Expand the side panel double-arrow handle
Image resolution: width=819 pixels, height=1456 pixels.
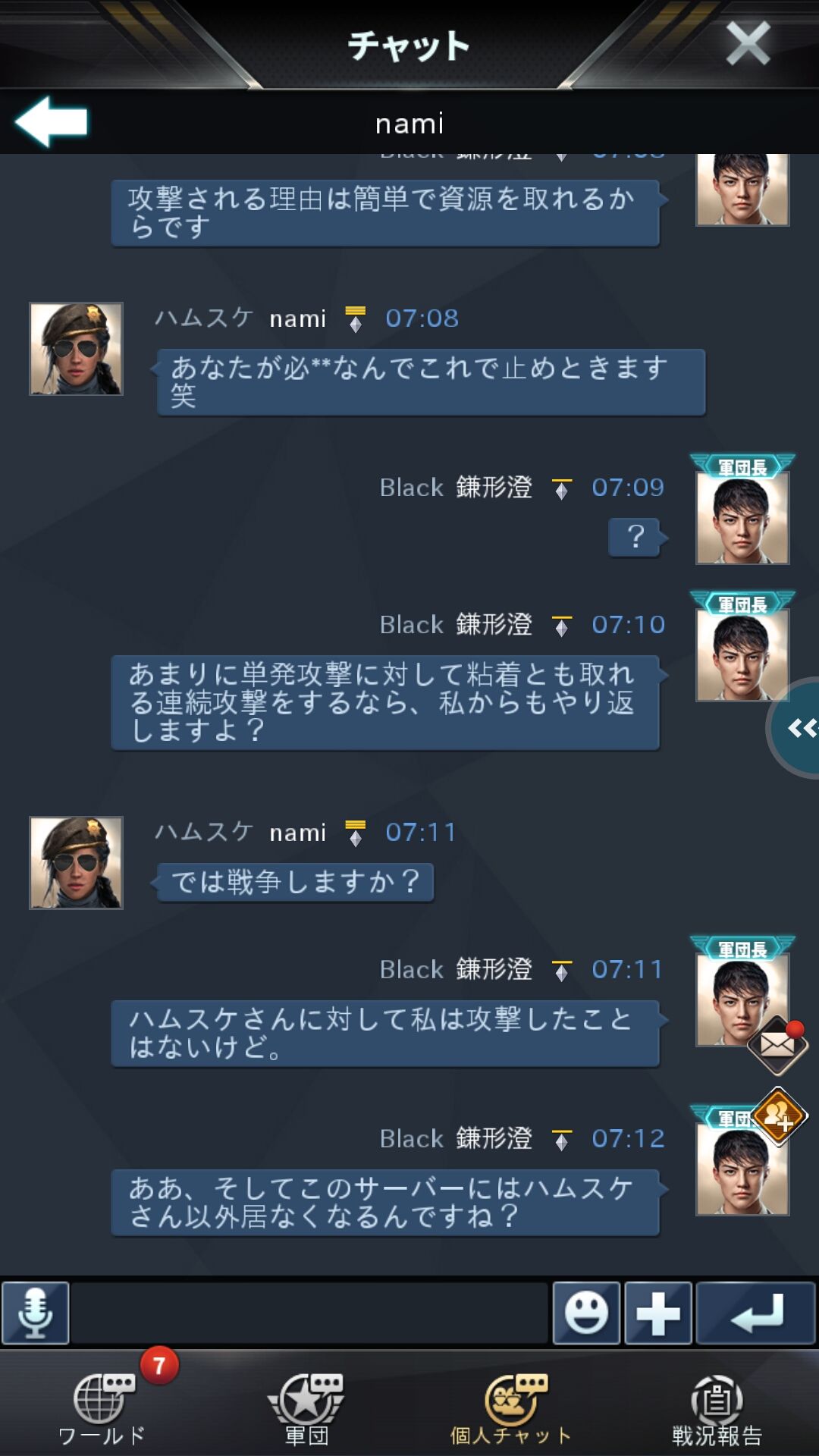799,728
